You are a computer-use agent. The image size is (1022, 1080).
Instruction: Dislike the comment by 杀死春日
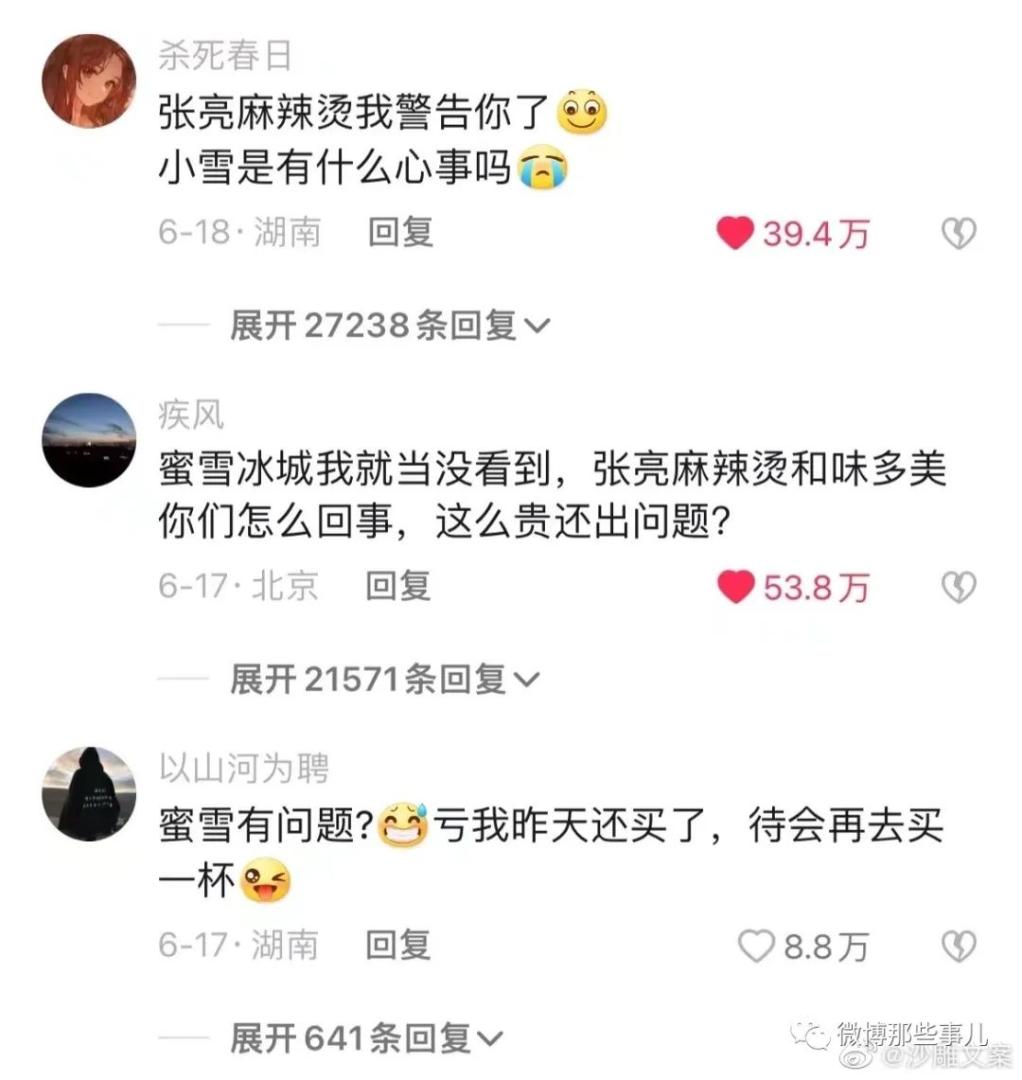tap(958, 235)
